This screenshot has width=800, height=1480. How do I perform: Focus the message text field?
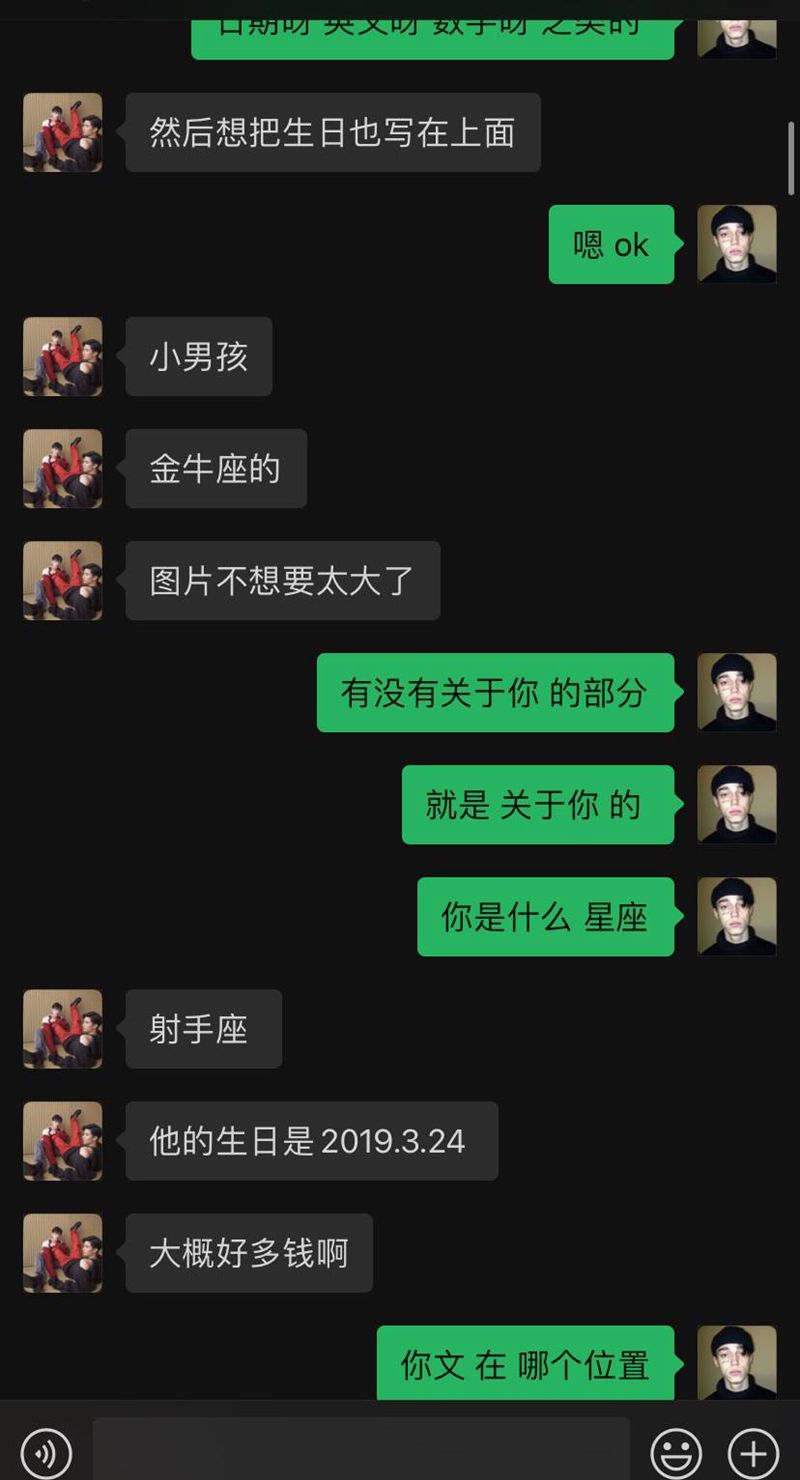coord(361,1450)
